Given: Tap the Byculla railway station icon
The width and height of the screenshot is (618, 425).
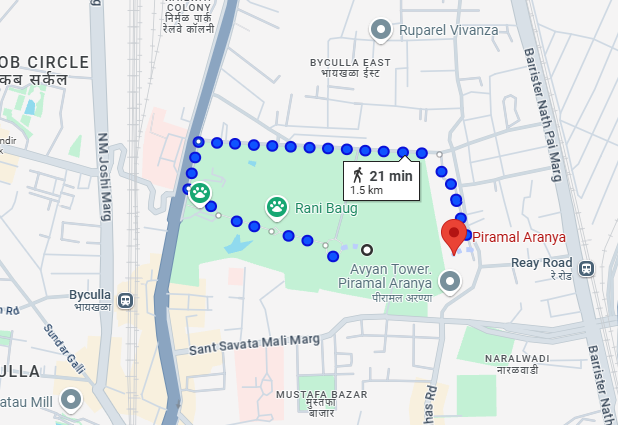Looking at the screenshot, I should (x=126, y=299).
